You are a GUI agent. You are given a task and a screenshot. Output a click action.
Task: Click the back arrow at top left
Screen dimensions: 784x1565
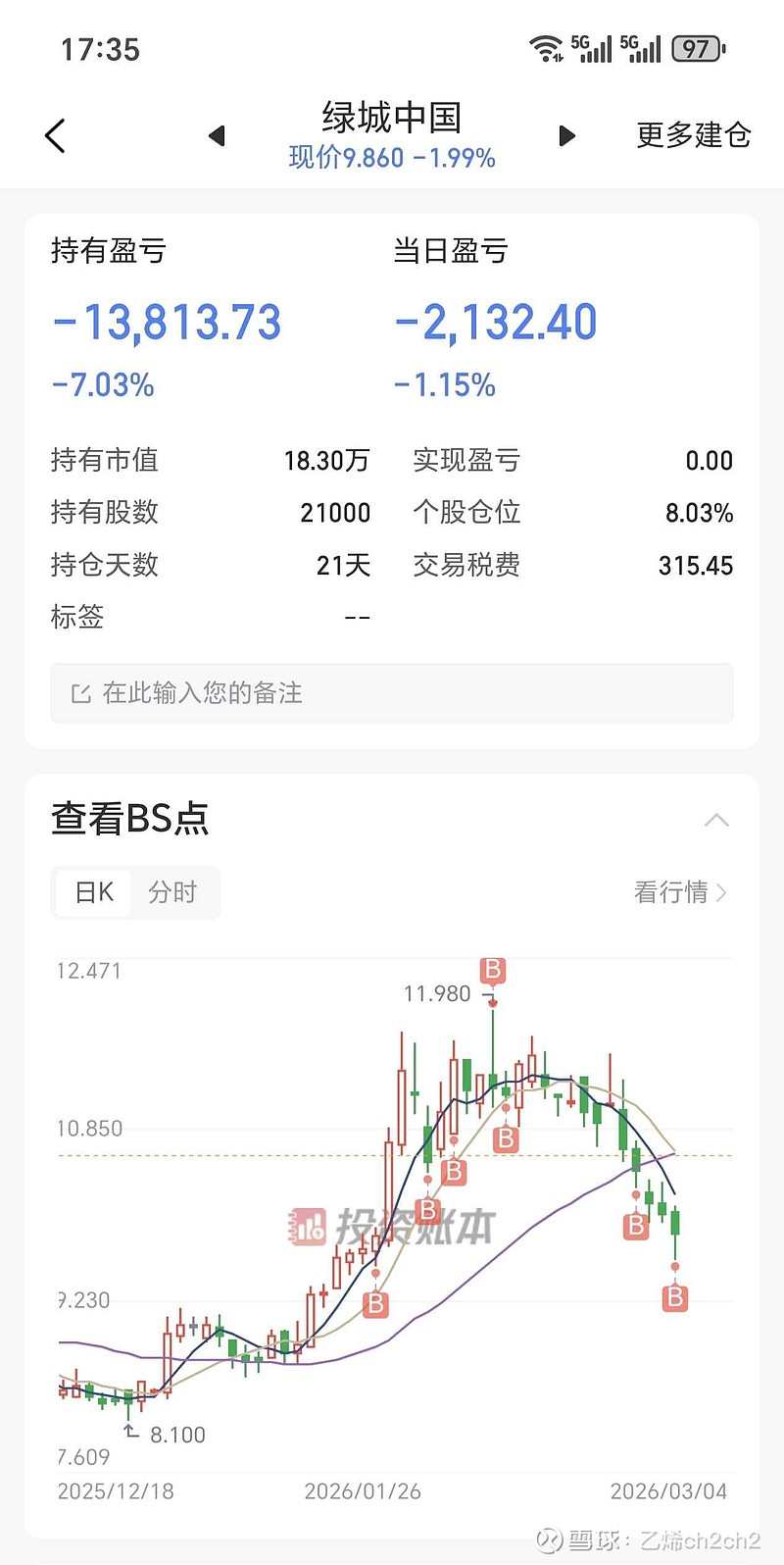click(x=55, y=135)
